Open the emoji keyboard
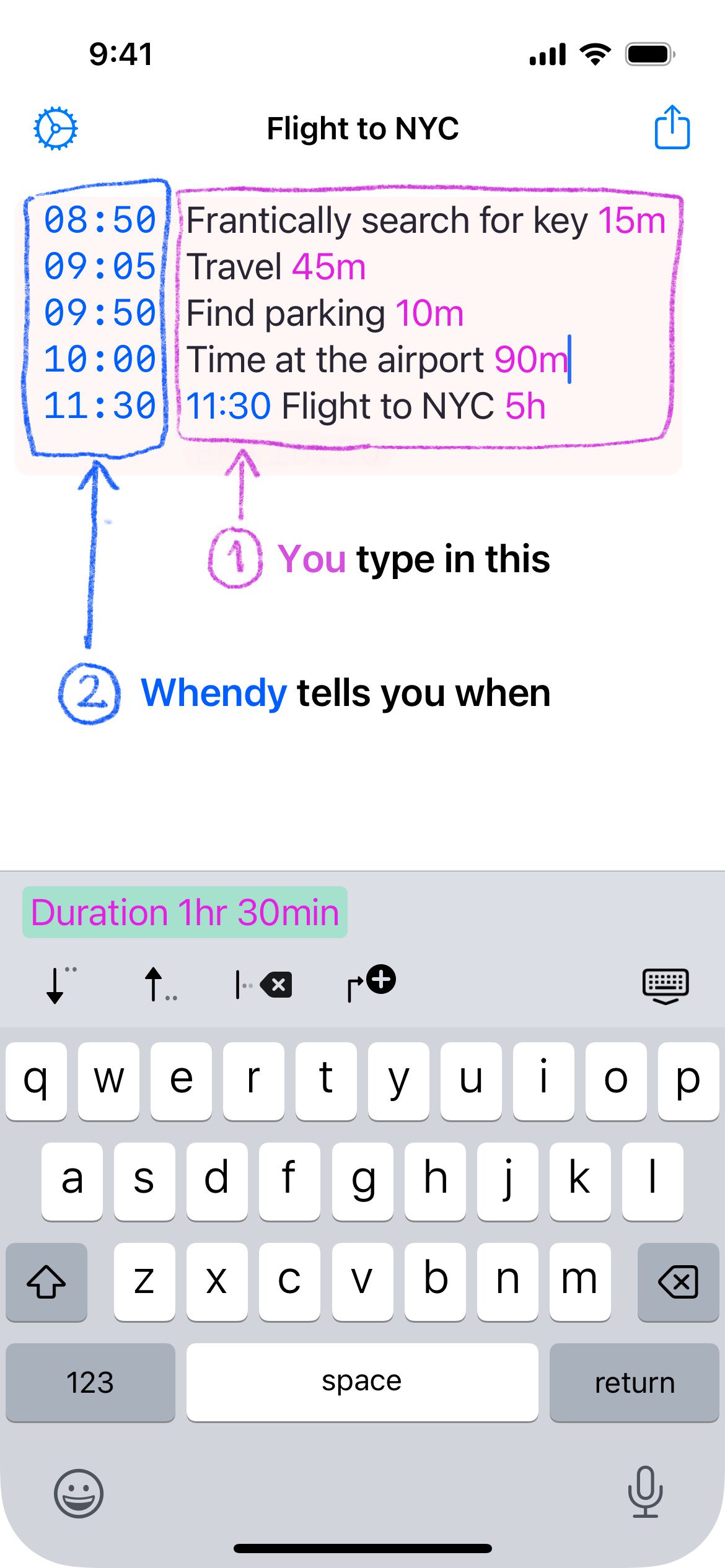The height and width of the screenshot is (1568, 725). (x=79, y=1493)
